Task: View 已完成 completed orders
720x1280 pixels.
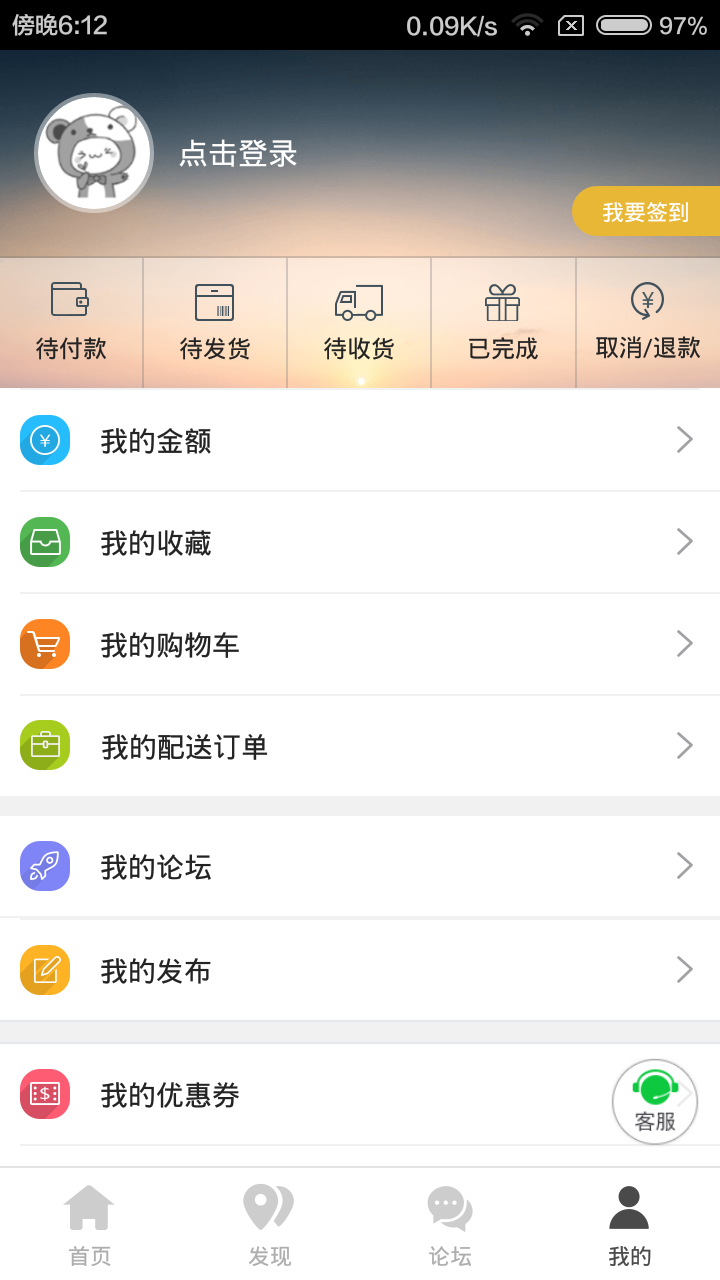Action: 503,323
